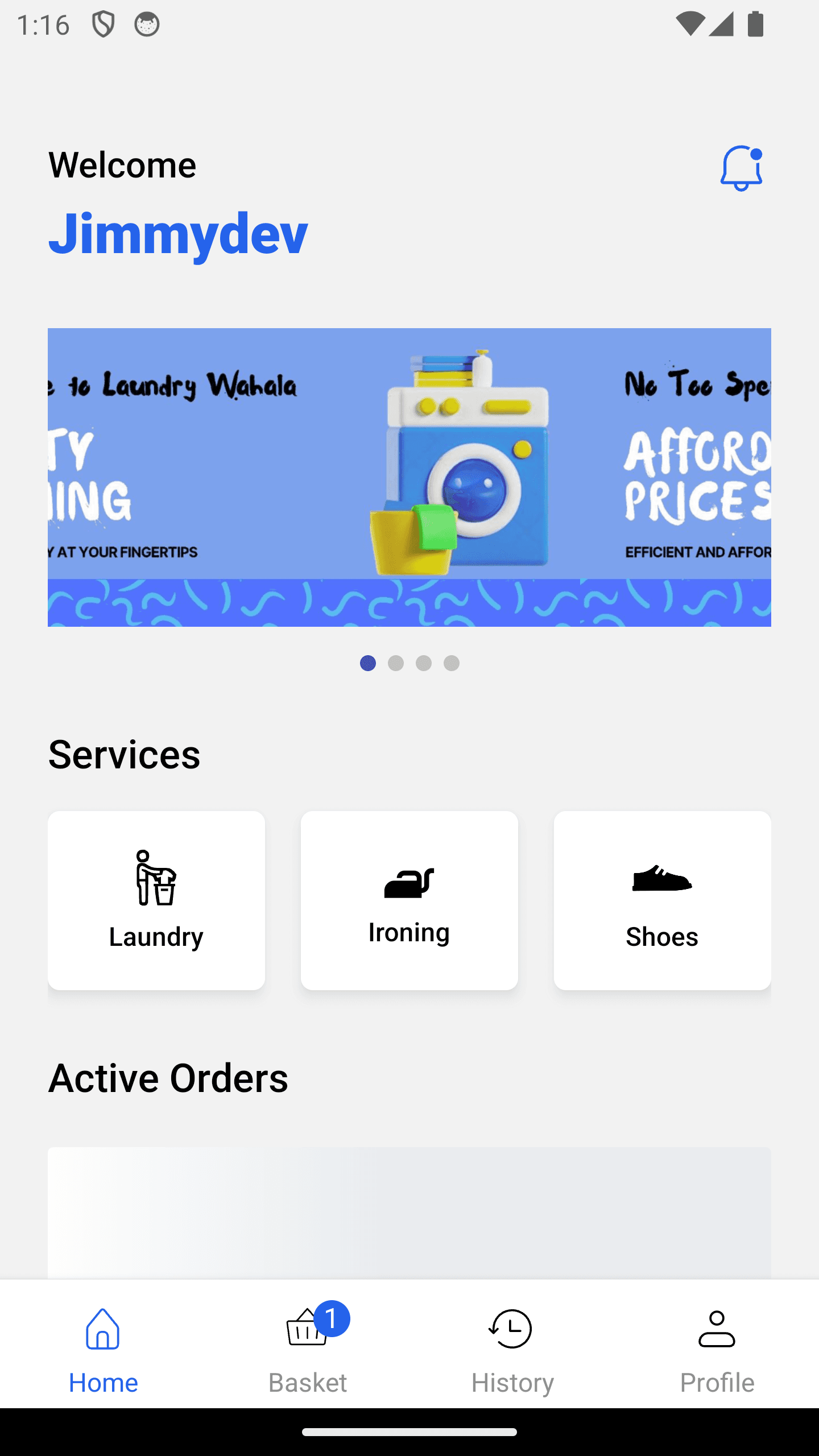
Task: Open the laundry promo banner
Action: tap(409, 477)
